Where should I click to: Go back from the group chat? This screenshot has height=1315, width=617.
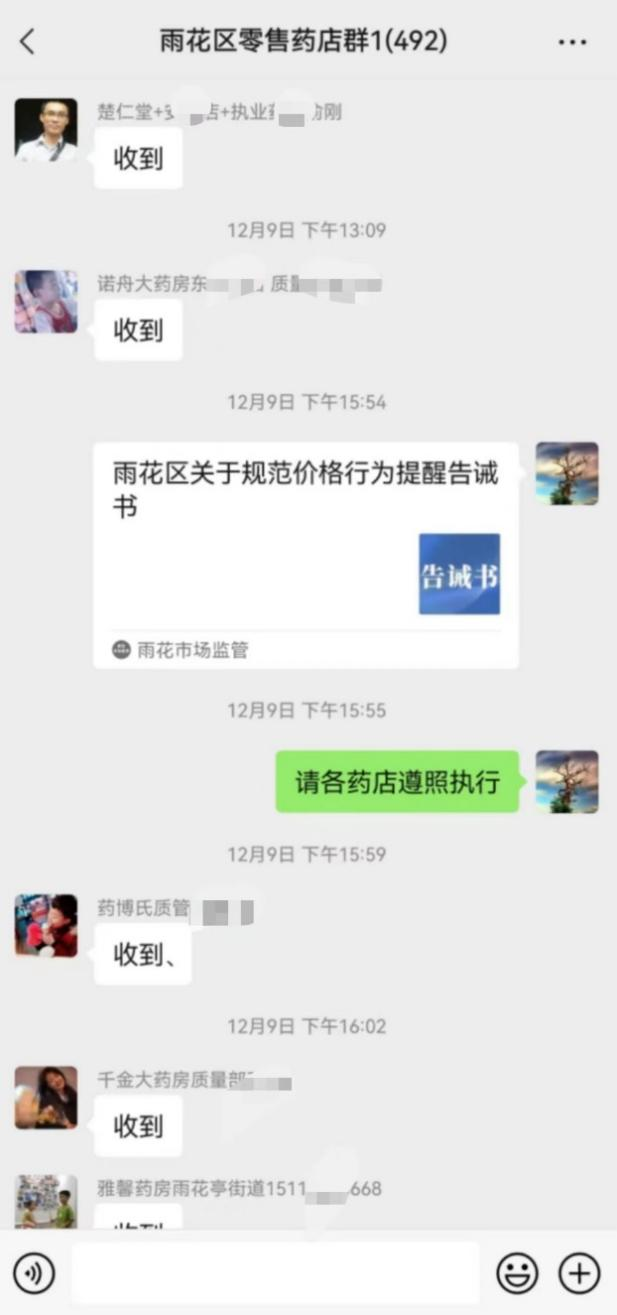(x=27, y=41)
